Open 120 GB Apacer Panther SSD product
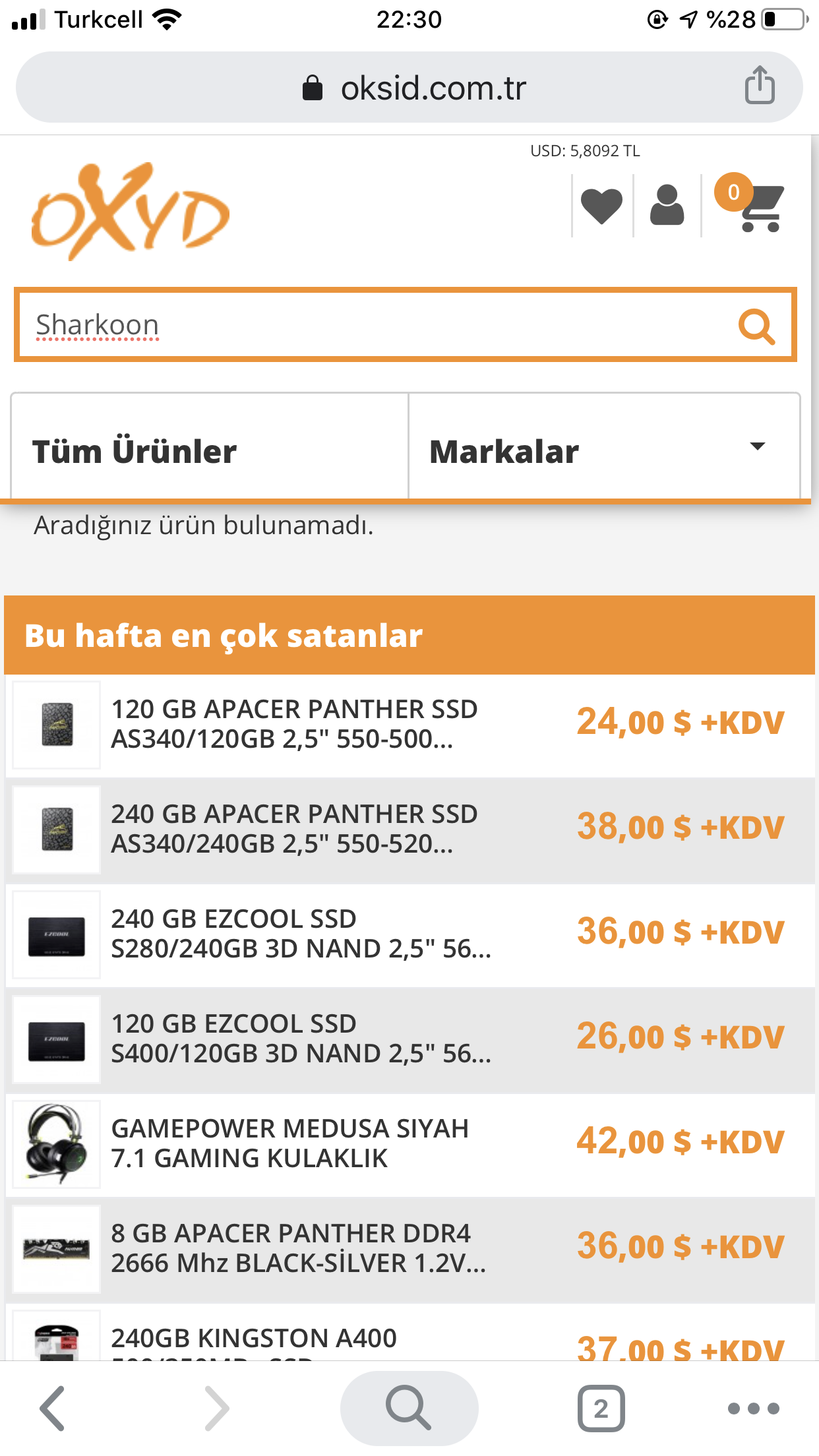This screenshot has width=819, height=1456. tap(294, 724)
